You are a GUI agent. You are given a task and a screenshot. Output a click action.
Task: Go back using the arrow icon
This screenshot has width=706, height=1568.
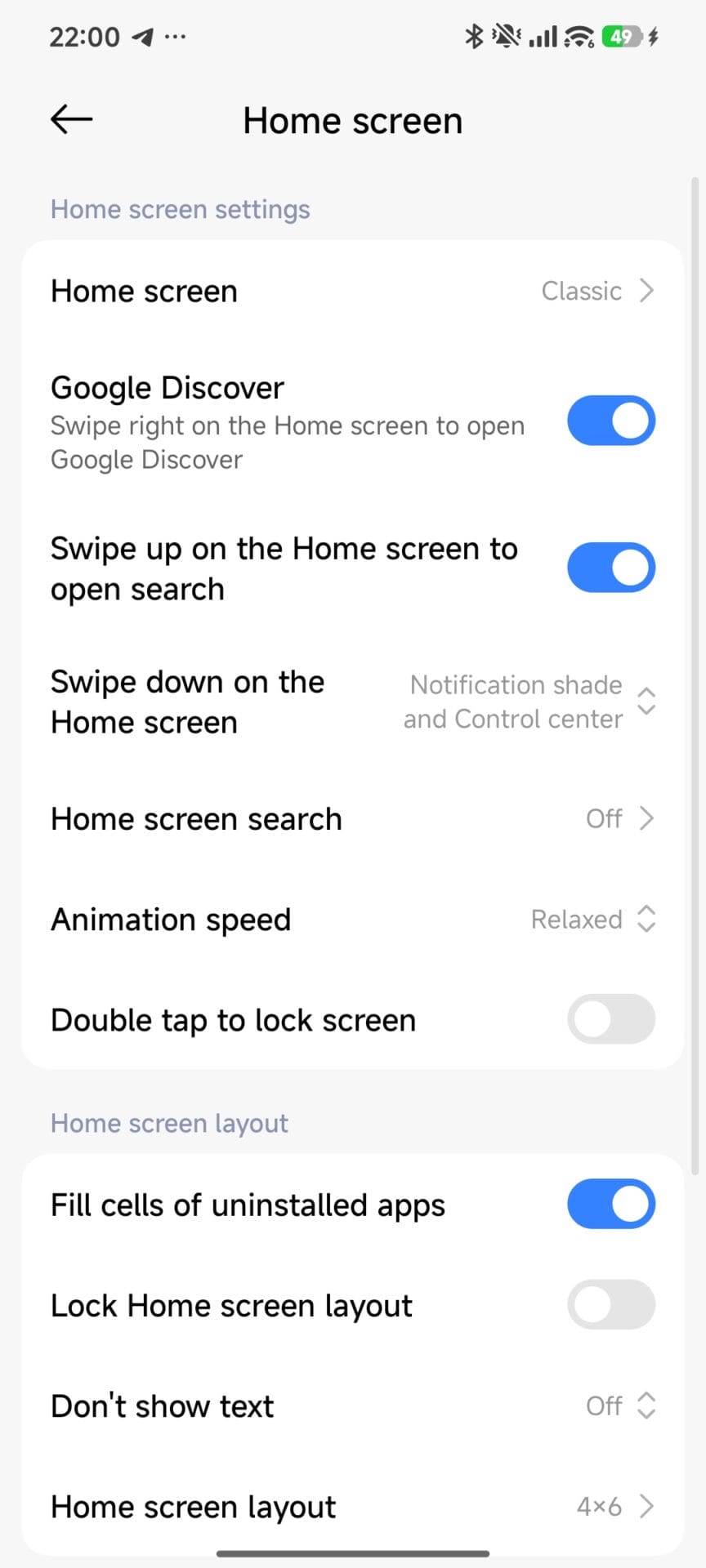pyautogui.click(x=72, y=120)
